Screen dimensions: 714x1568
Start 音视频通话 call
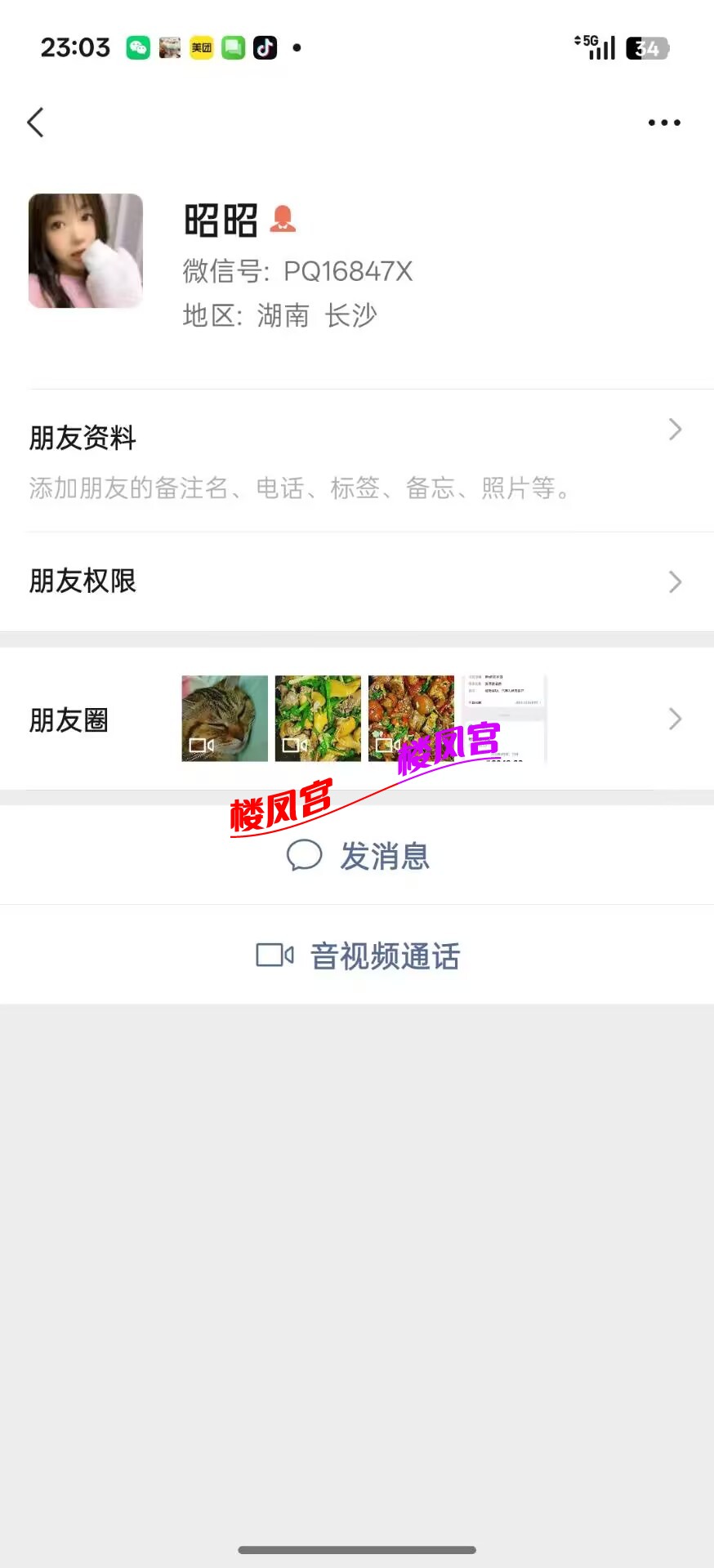pos(358,955)
